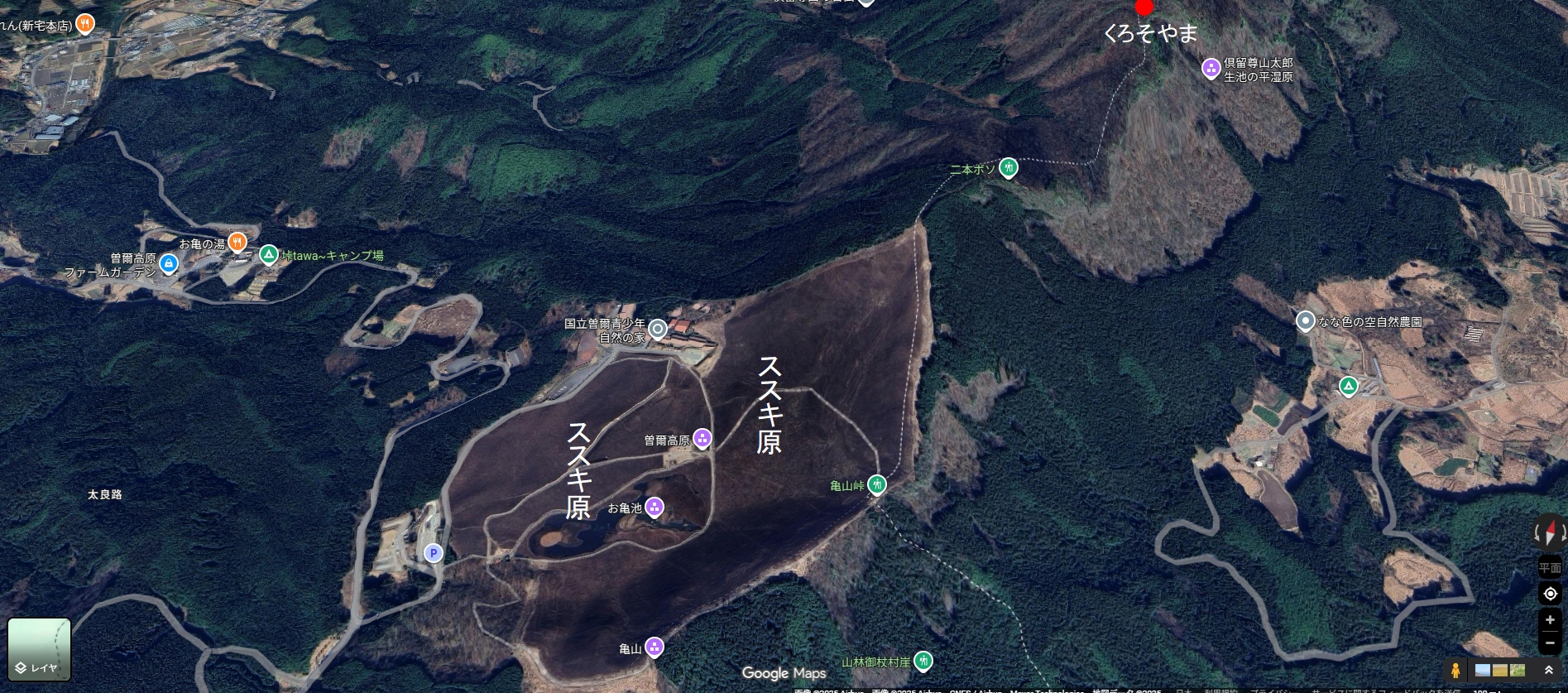Expand the imagery strip chevron
The image size is (1568, 693).
point(1549,671)
